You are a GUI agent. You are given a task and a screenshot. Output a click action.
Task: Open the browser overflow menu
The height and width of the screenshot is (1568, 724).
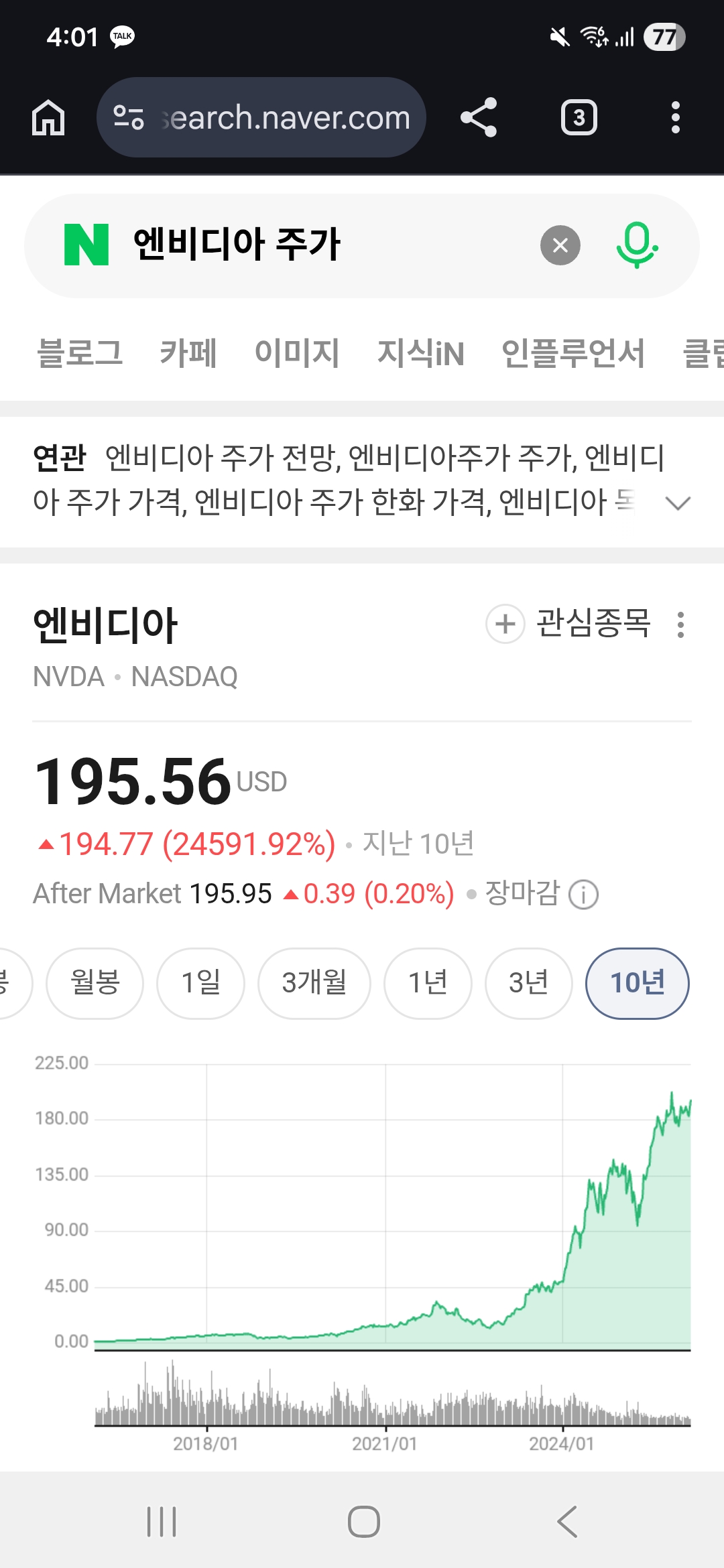coord(675,118)
